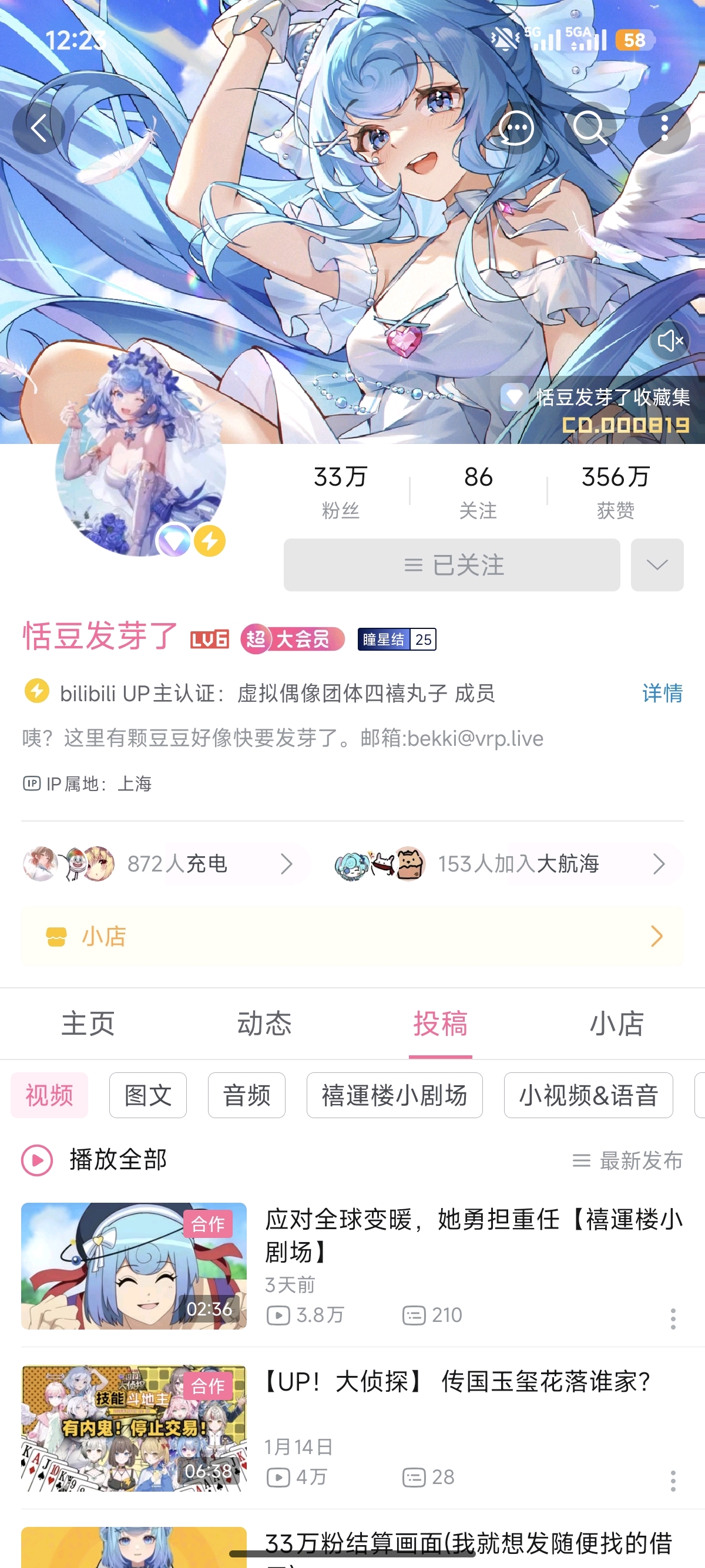
Task: Unmute the header banner sound
Action: tap(670, 340)
